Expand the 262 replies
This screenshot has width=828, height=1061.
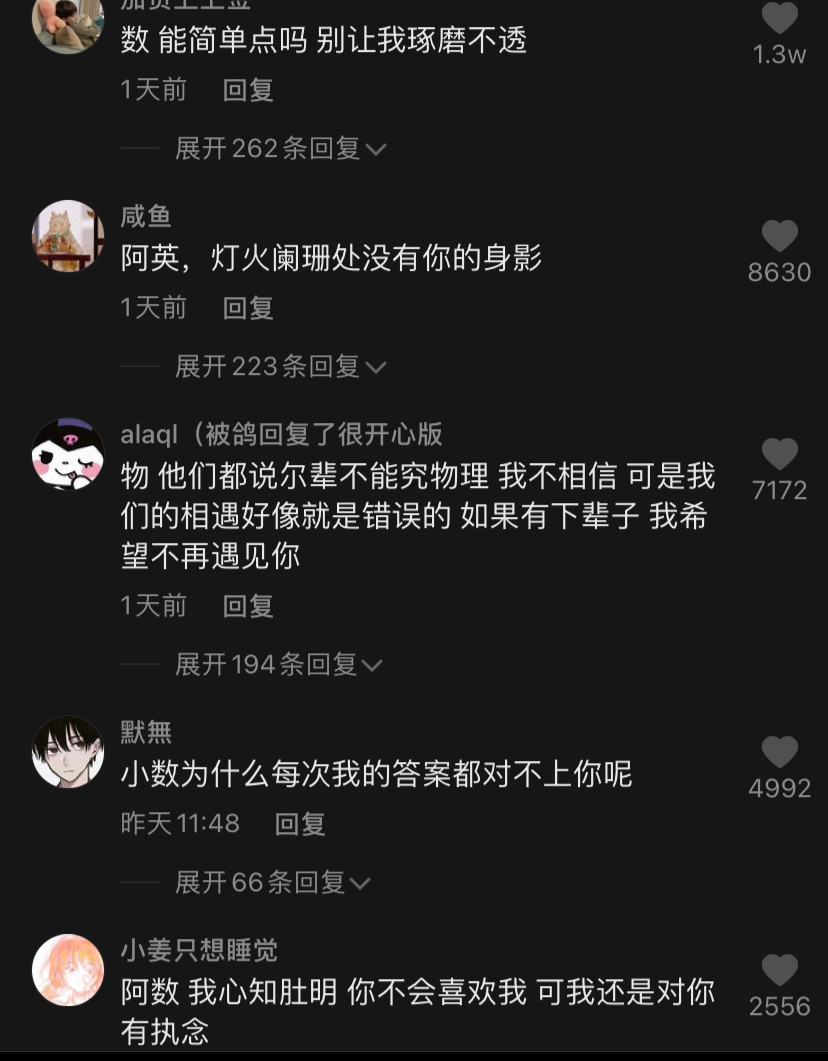[280, 149]
